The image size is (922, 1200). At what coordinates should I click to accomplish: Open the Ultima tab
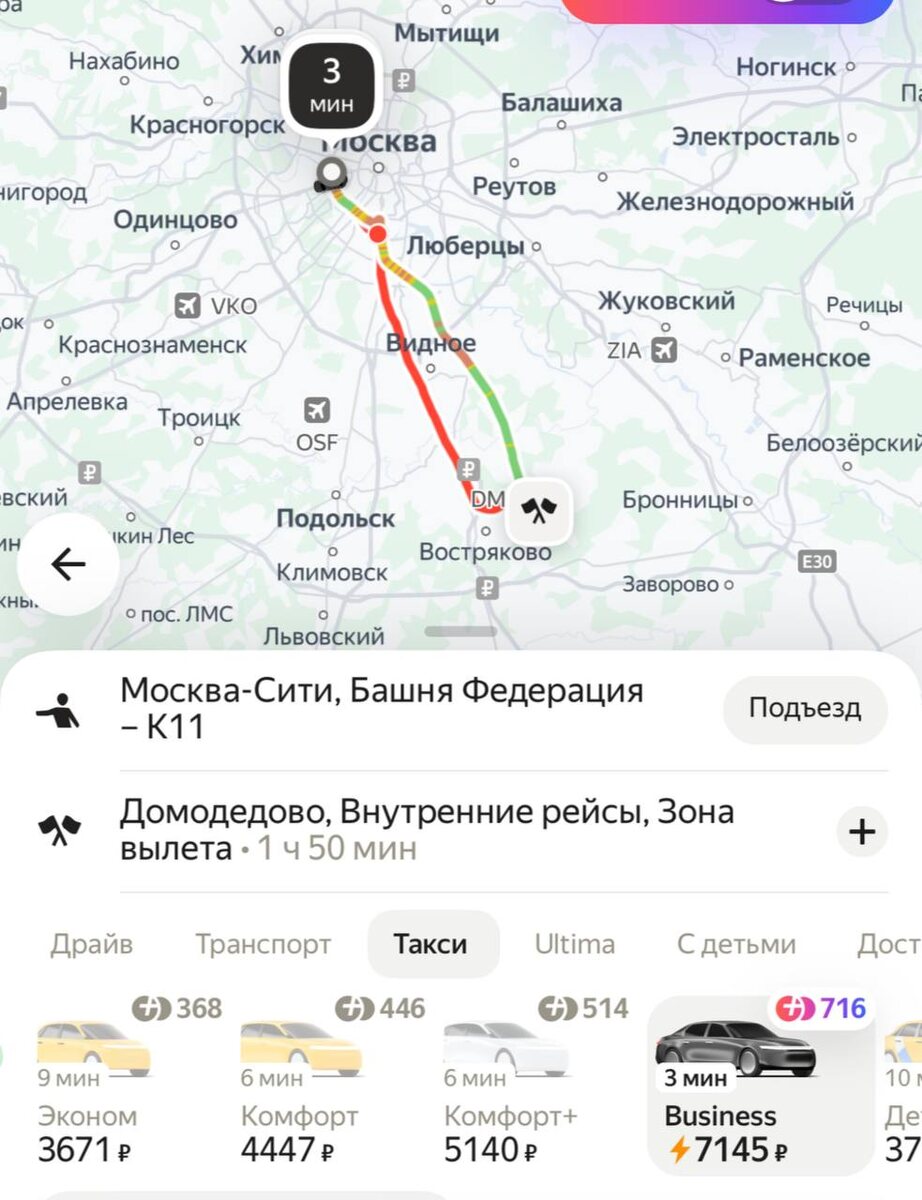(575, 943)
